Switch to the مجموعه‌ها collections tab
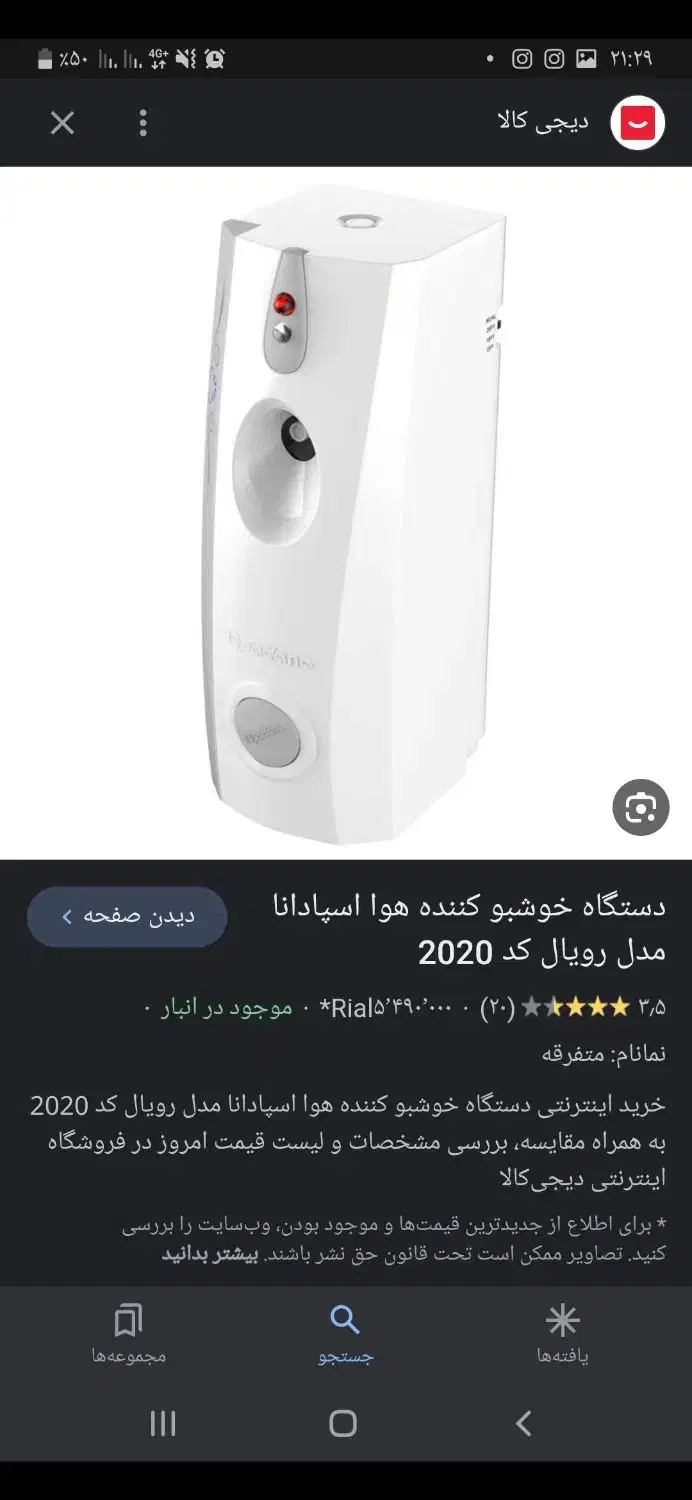 [x=129, y=1335]
